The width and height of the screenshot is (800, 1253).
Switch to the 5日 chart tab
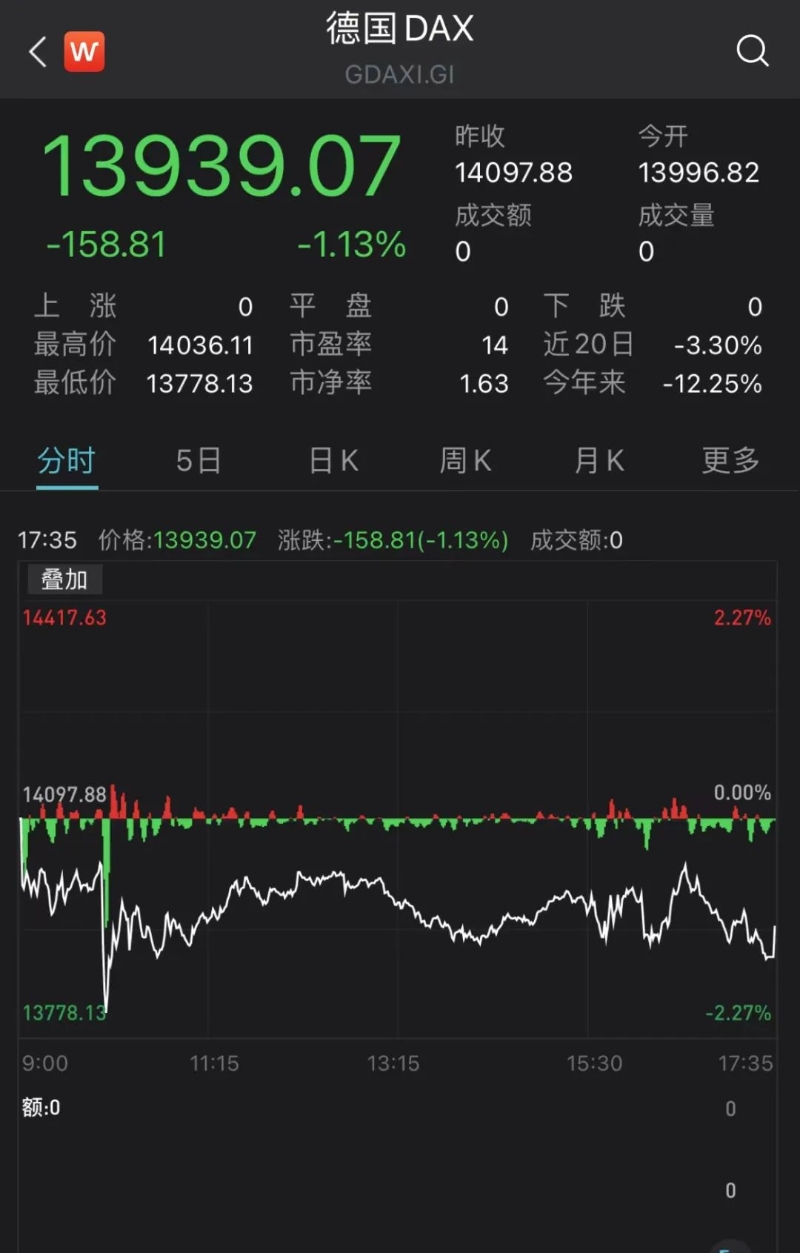[x=198, y=461]
